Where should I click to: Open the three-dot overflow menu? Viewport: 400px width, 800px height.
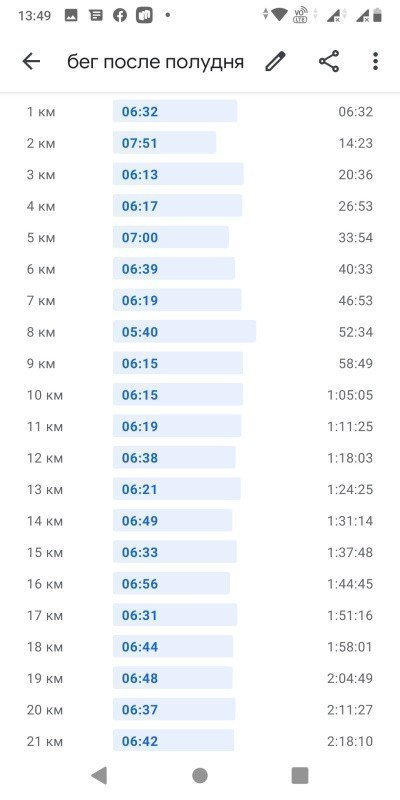coord(376,62)
